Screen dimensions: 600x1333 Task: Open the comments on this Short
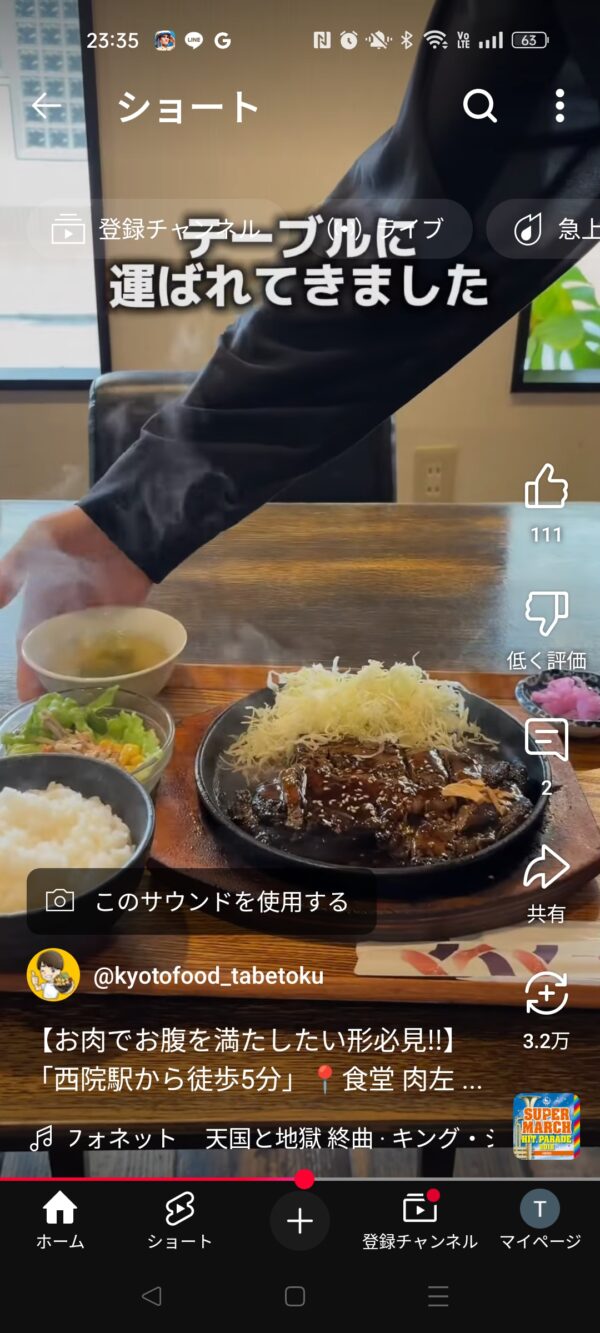click(x=546, y=741)
